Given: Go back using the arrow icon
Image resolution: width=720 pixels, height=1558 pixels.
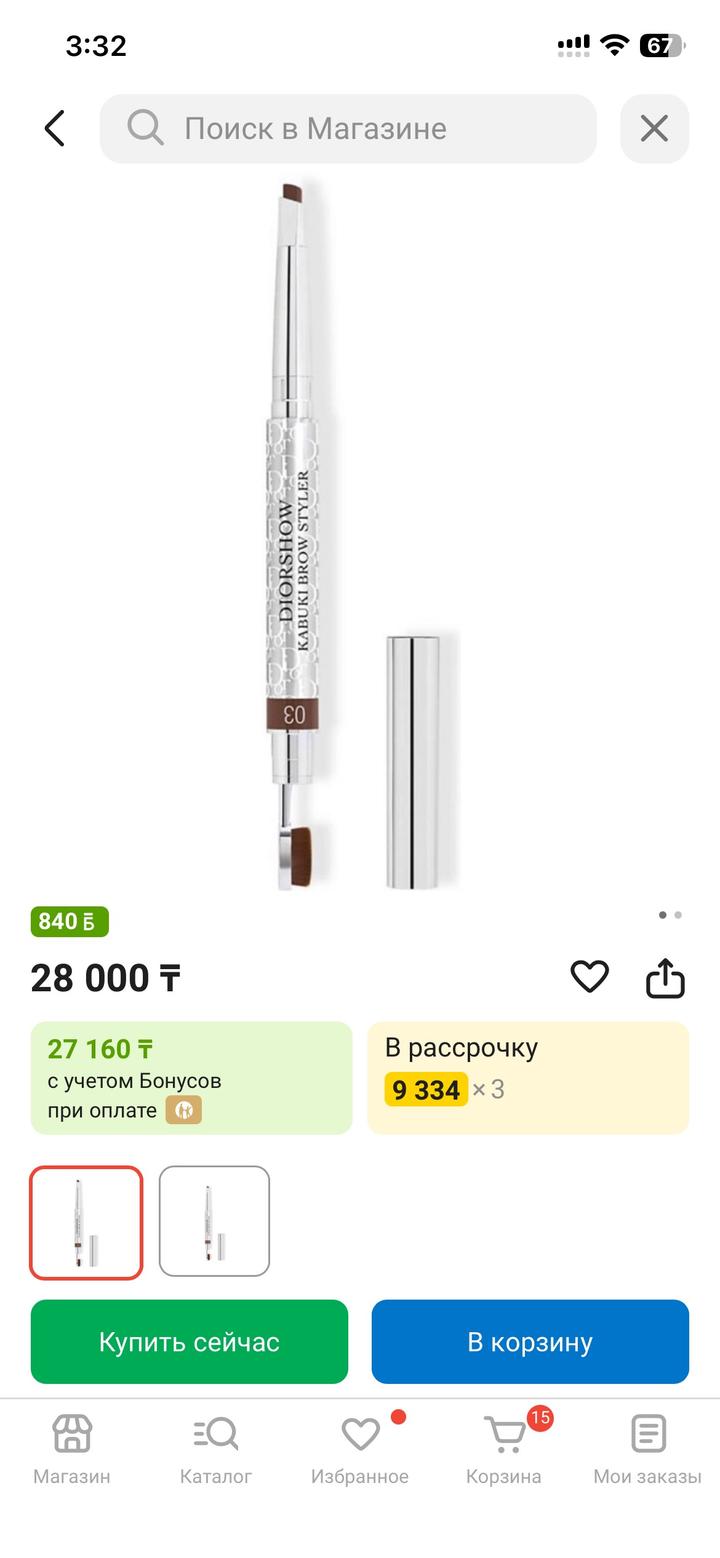Looking at the screenshot, I should coord(55,128).
